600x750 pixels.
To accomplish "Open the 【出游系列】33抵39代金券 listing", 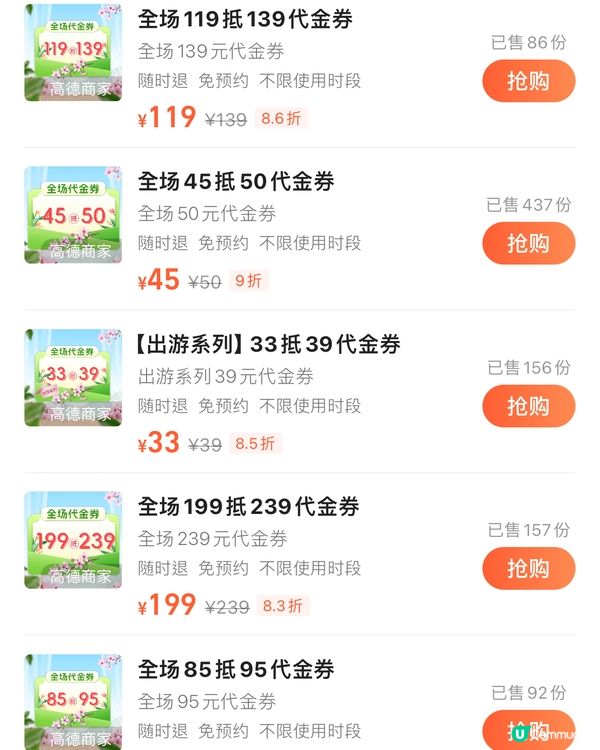I will coord(266,345).
